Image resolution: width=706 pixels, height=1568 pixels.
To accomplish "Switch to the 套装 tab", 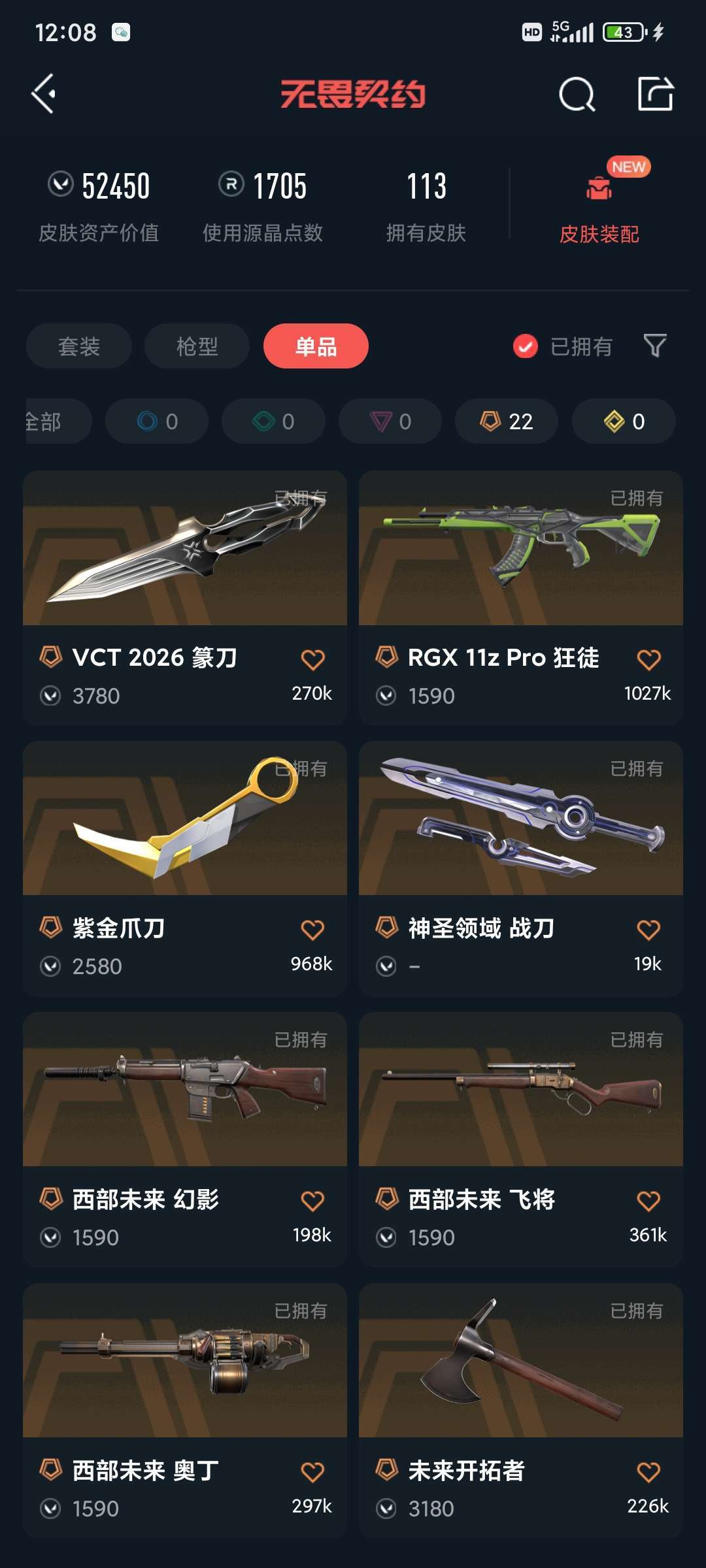I will (x=79, y=346).
